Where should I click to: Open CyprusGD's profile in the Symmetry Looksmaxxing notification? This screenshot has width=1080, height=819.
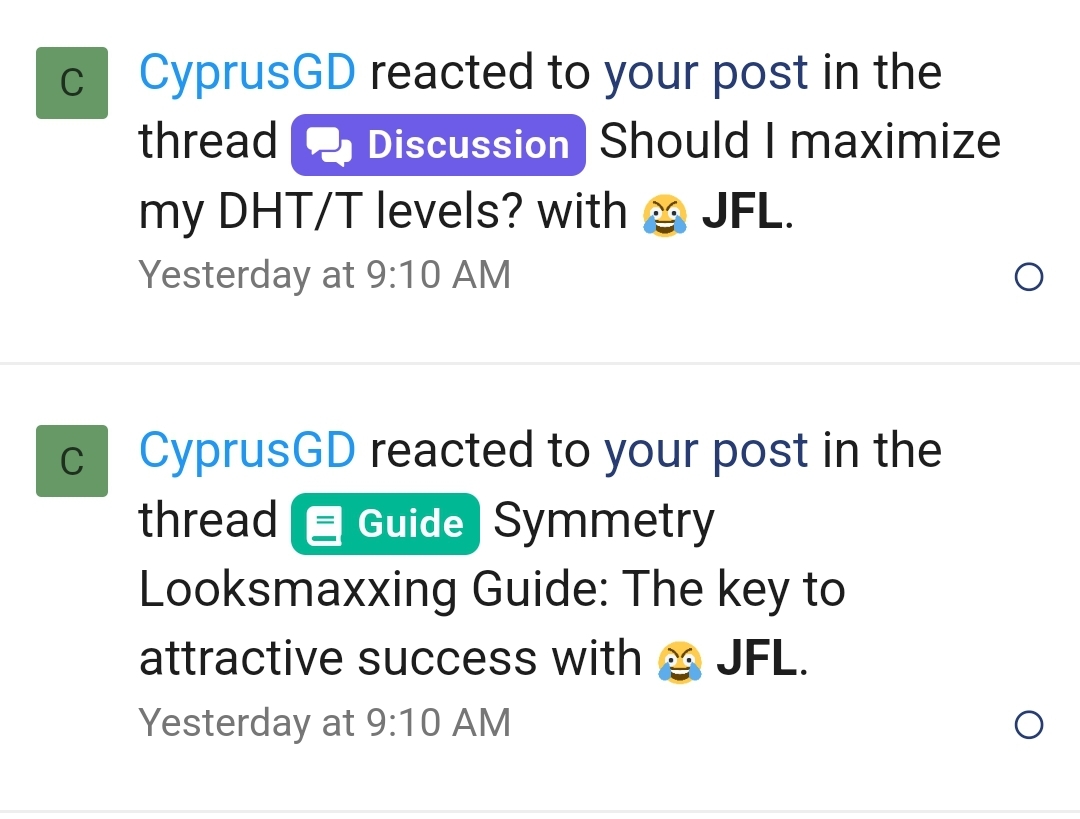247,452
